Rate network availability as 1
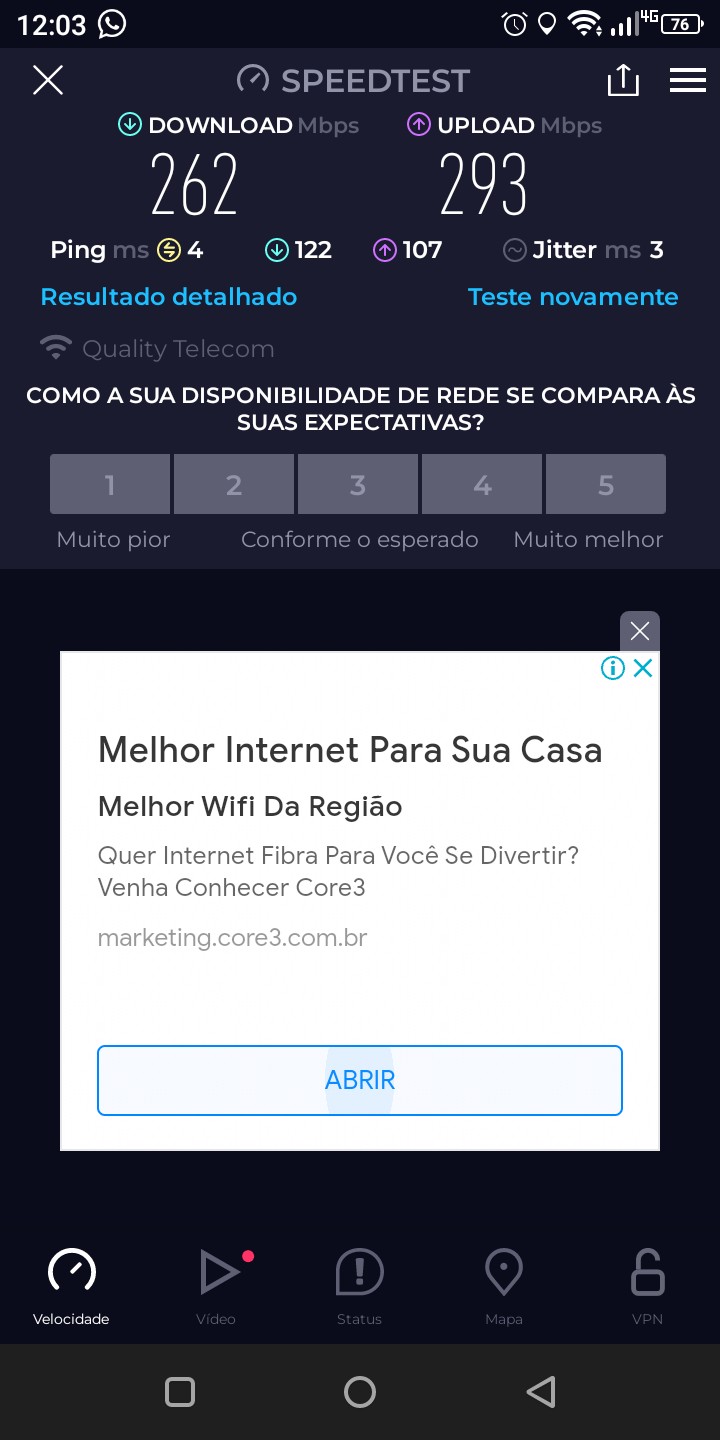 pos(110,485)
